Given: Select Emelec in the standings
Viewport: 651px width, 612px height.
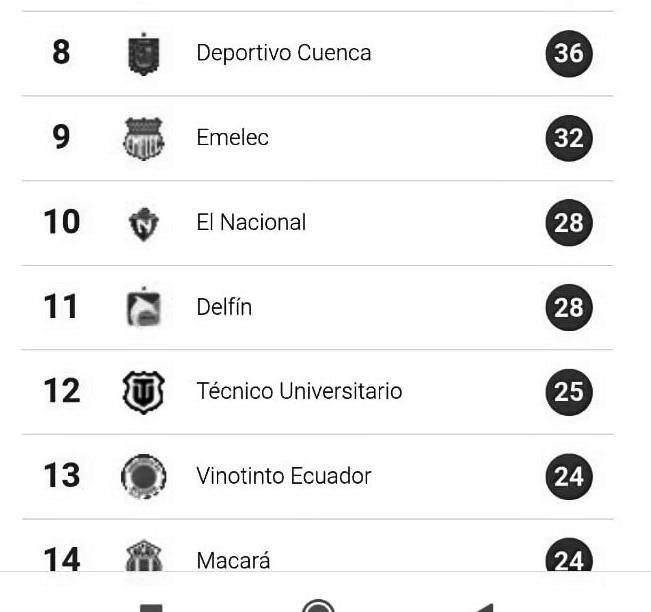Looking at the screenshot, I should [x=232, y=138].
